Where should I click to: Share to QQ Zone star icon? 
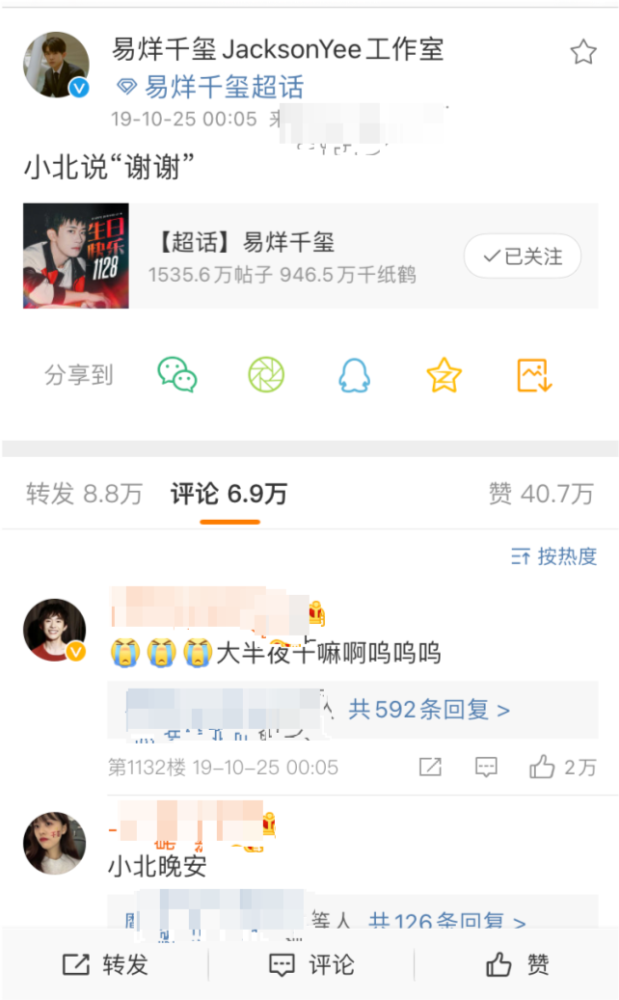443,375
